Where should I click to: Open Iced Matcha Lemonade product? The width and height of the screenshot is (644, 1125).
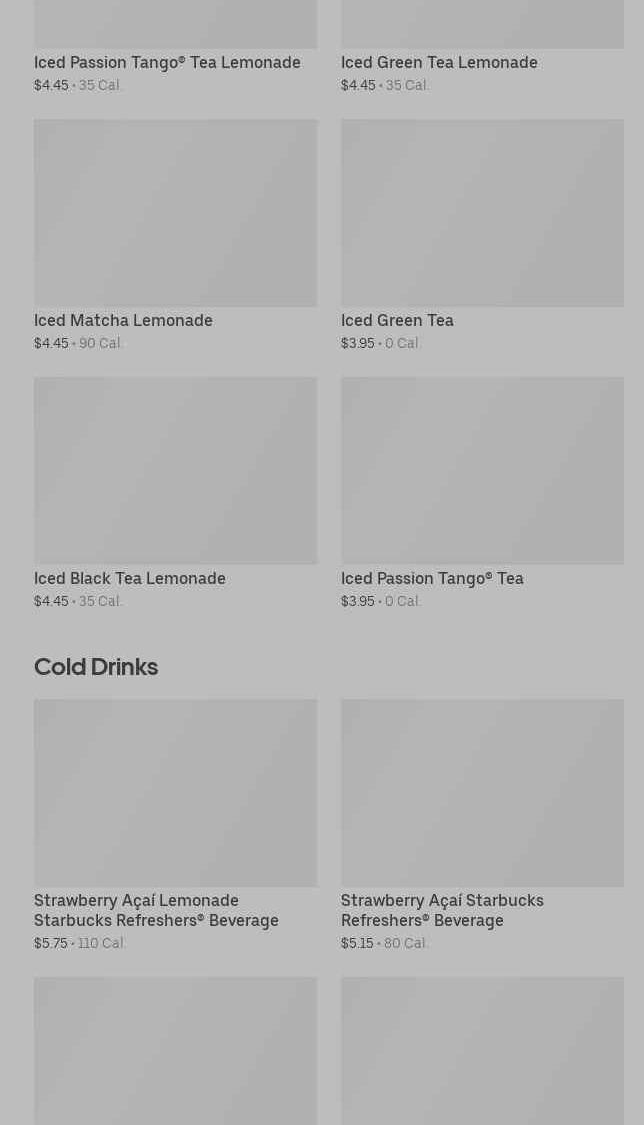175,235
